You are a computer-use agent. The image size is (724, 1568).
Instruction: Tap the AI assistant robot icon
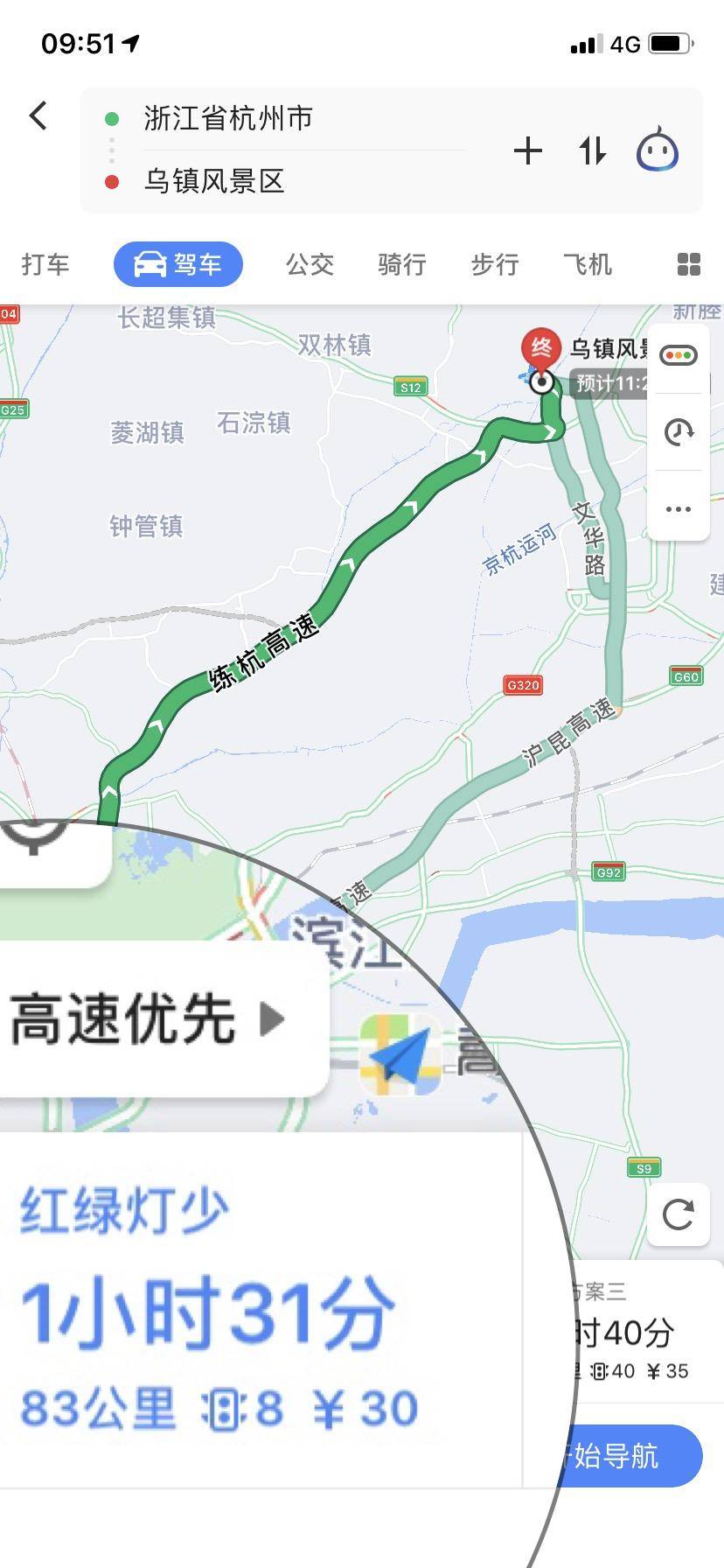657,150
